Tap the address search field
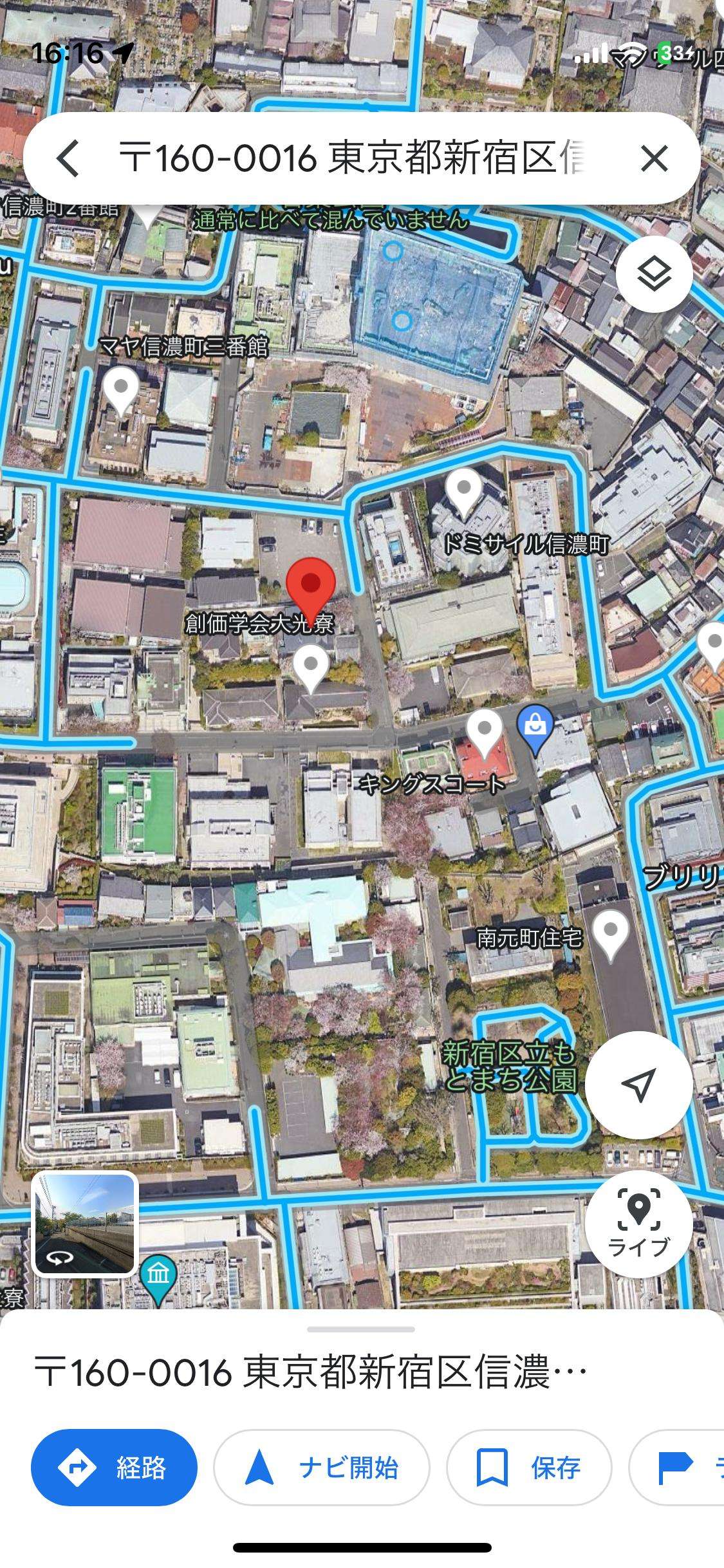 click(x=351, y=159)
